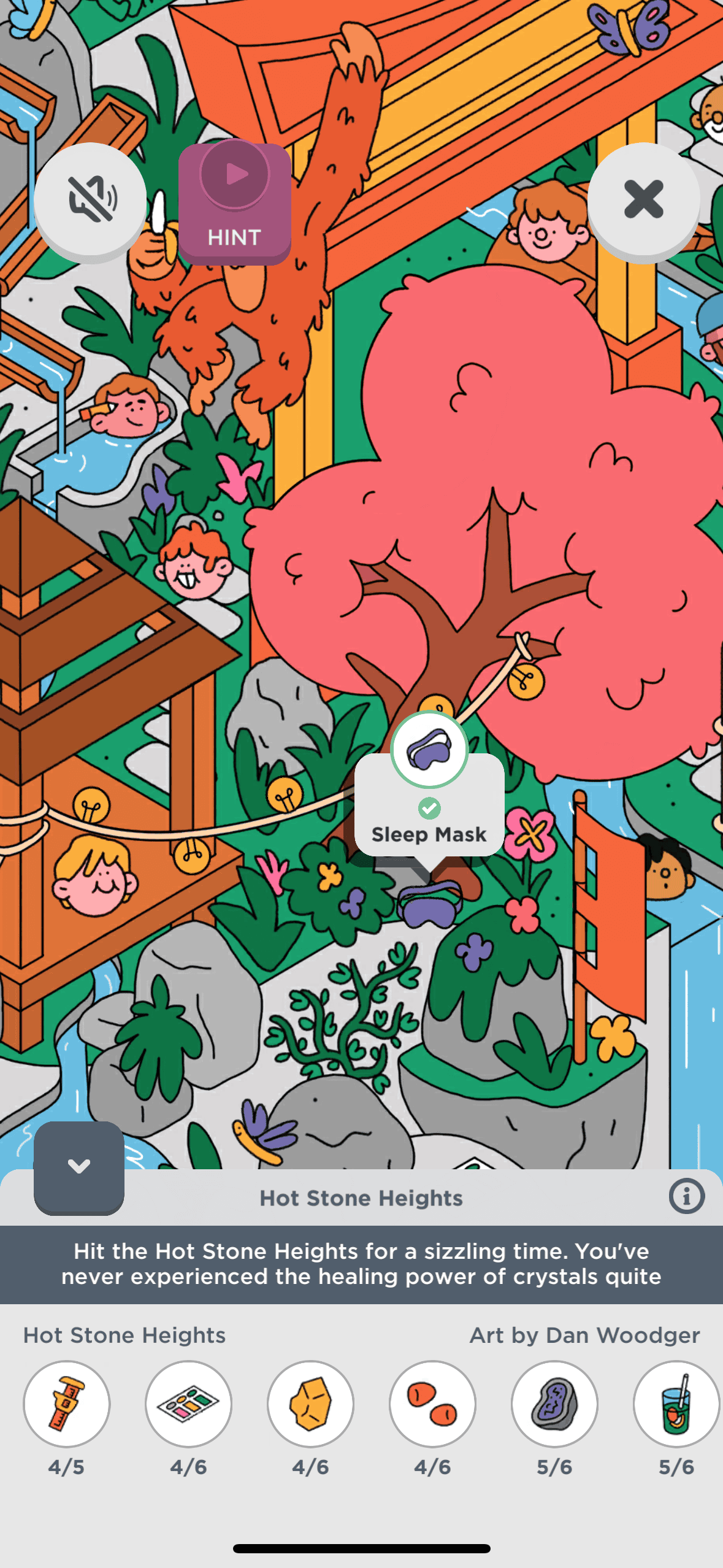The height and width of the screenshot is (1568, 723).
Task: Collapse the bottom panel with the chevron
Action: point(79,1167)
